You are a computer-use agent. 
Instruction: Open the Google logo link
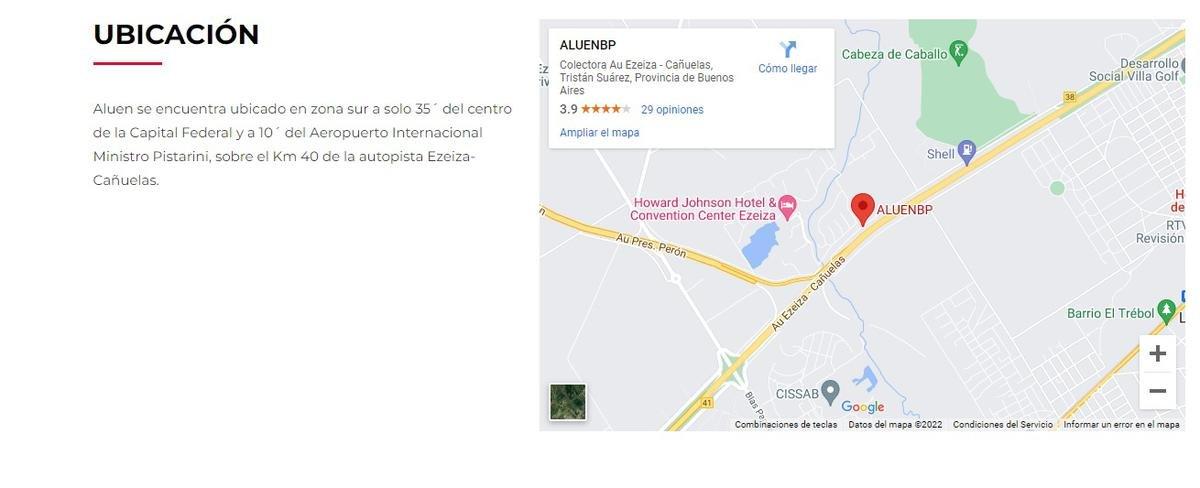click(x=862, y=407)
